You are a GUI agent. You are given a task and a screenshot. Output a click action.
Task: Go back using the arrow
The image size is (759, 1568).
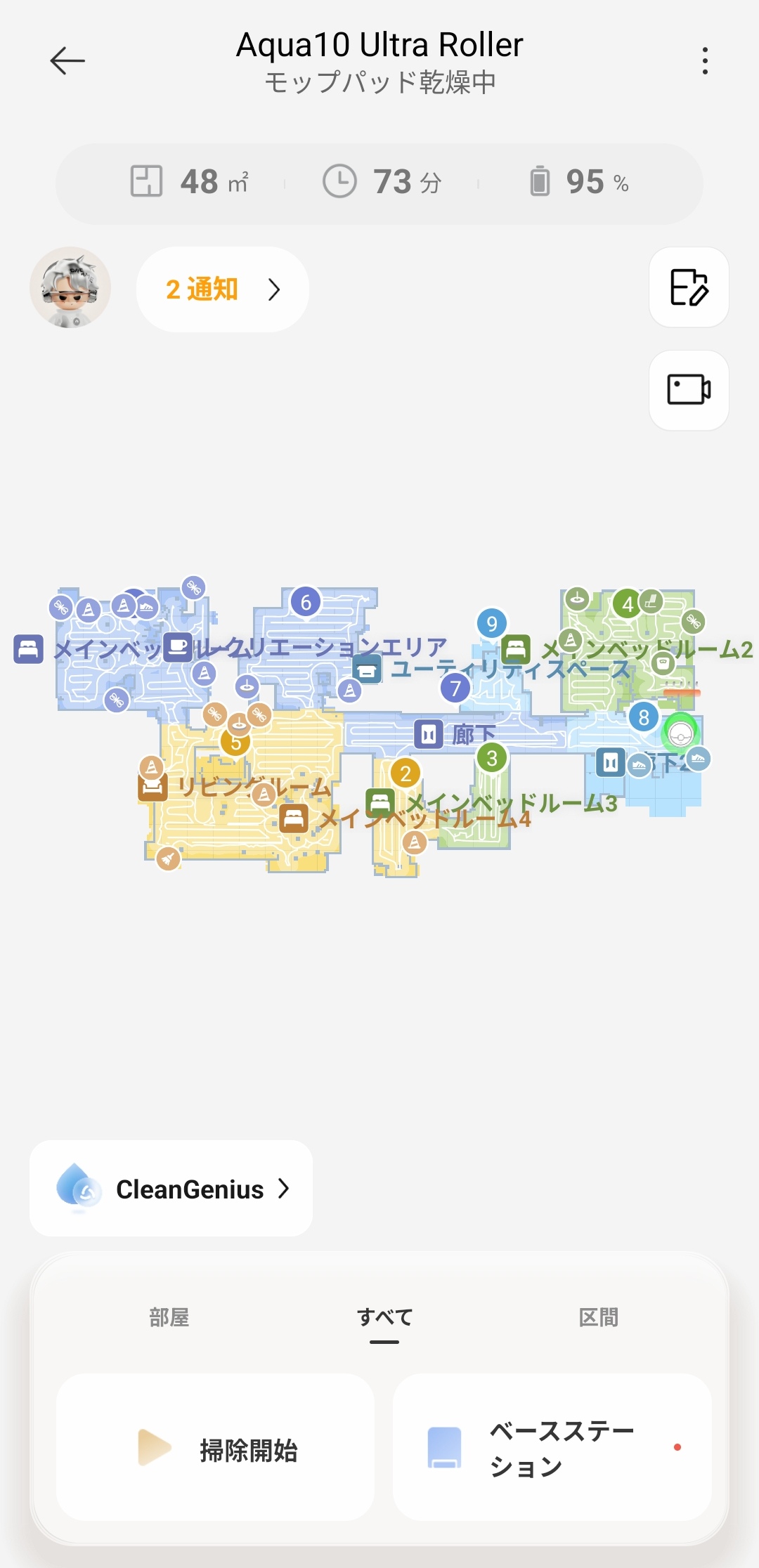(67, 61)
